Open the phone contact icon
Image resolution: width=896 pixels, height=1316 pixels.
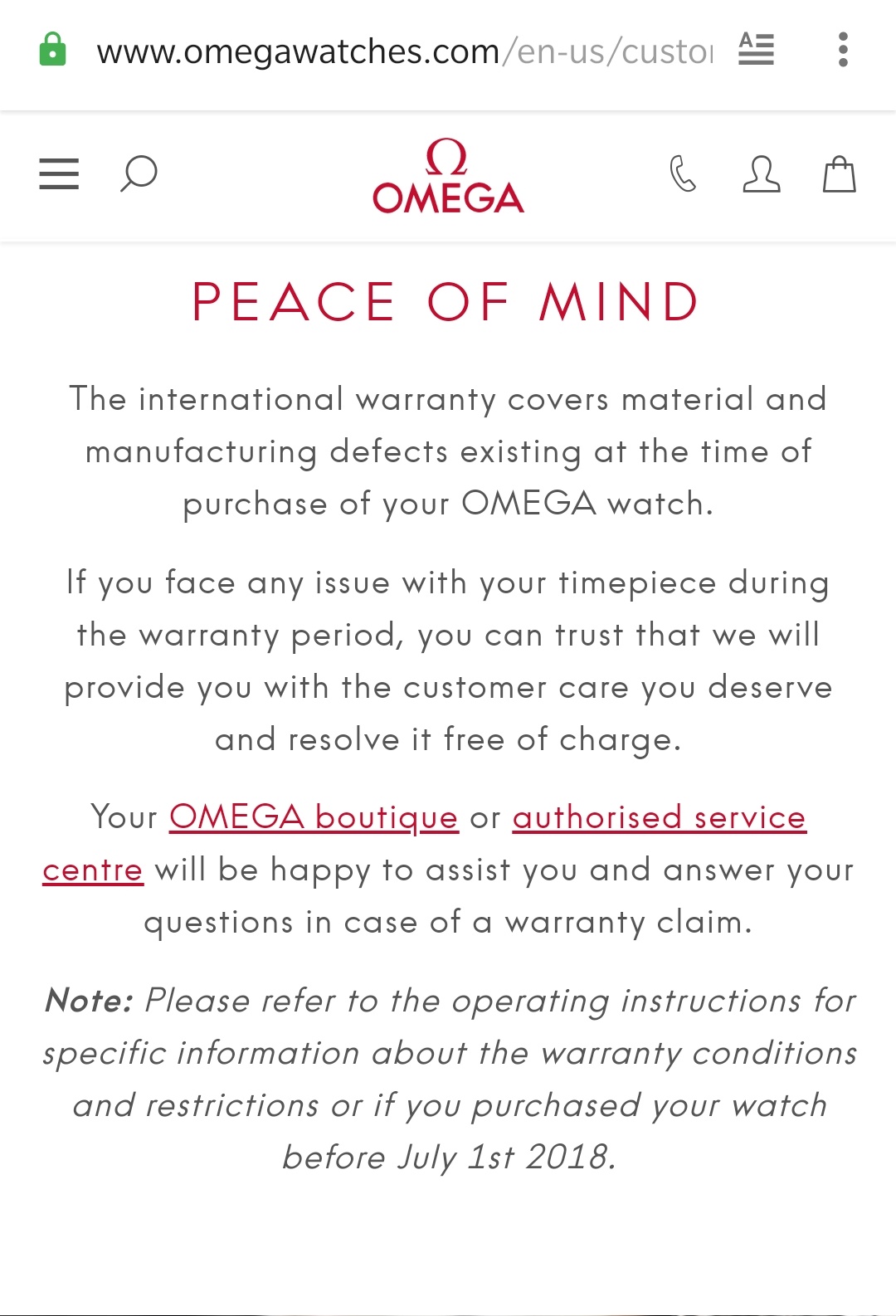(683, 174)
